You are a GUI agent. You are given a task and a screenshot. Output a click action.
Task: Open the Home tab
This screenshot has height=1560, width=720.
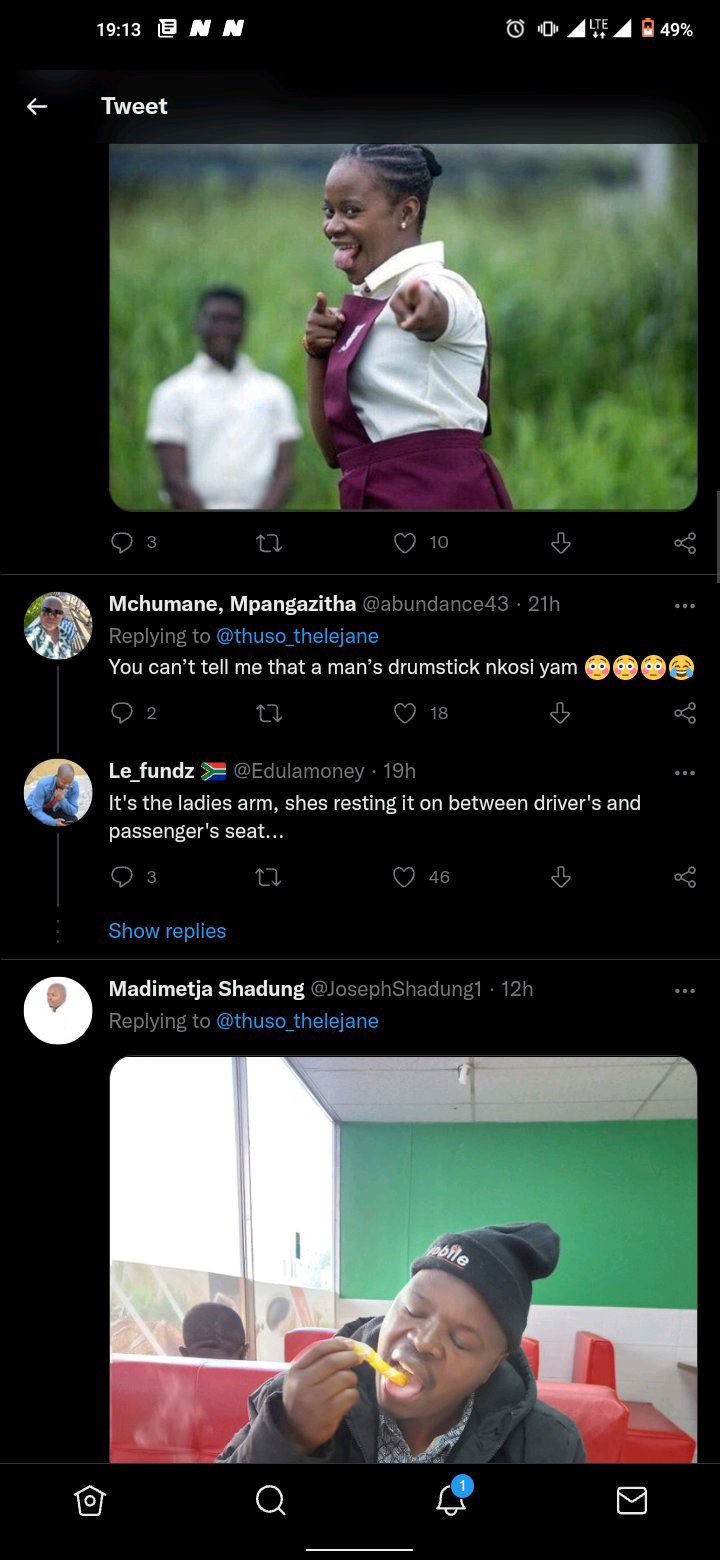pyautogui.click(x=90, y=1500)
